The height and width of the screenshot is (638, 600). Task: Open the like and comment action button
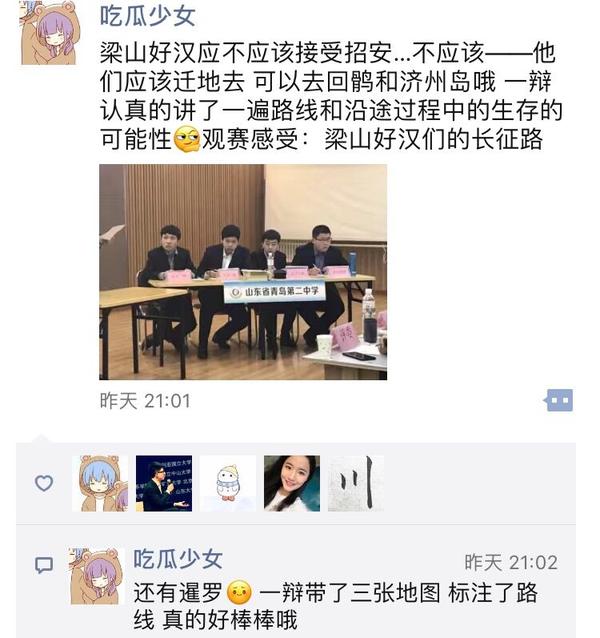point(559,401)
